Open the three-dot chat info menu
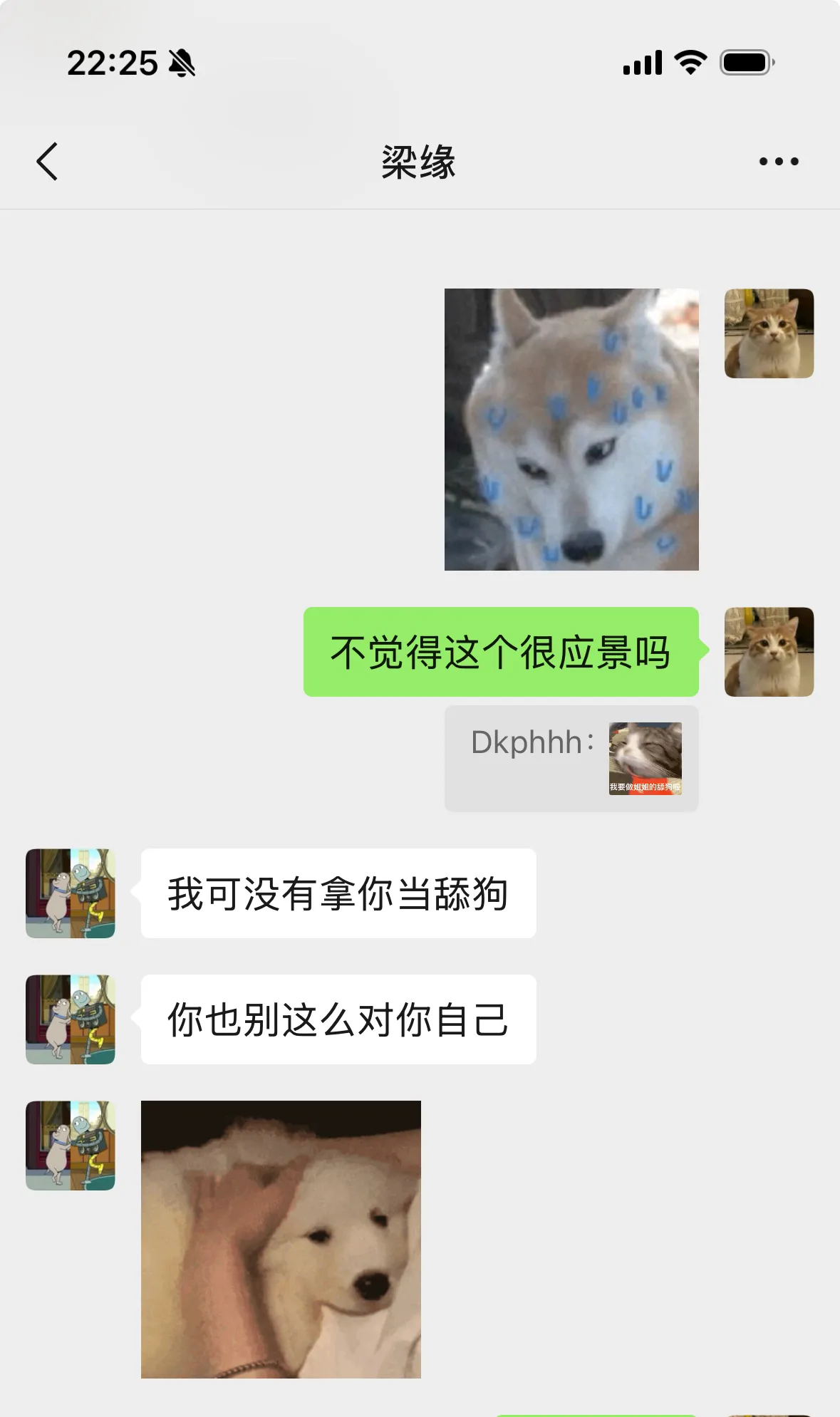 pos(779,162)
